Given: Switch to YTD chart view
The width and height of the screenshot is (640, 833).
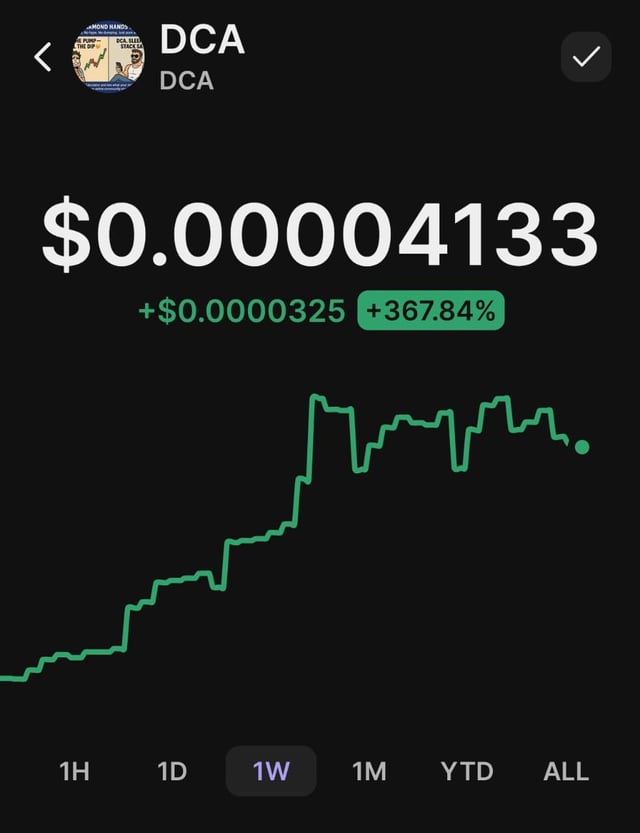Looking at the screenshot, I should (467, 771).
